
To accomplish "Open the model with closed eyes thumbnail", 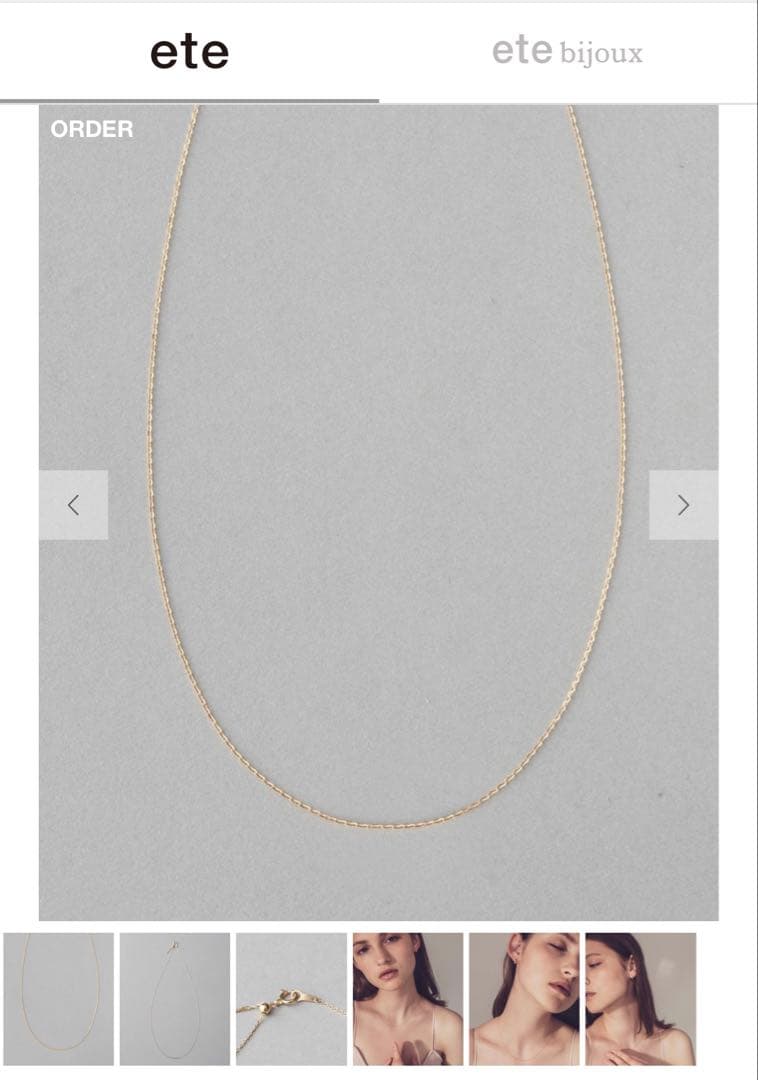I will click(x=524, y=998).
